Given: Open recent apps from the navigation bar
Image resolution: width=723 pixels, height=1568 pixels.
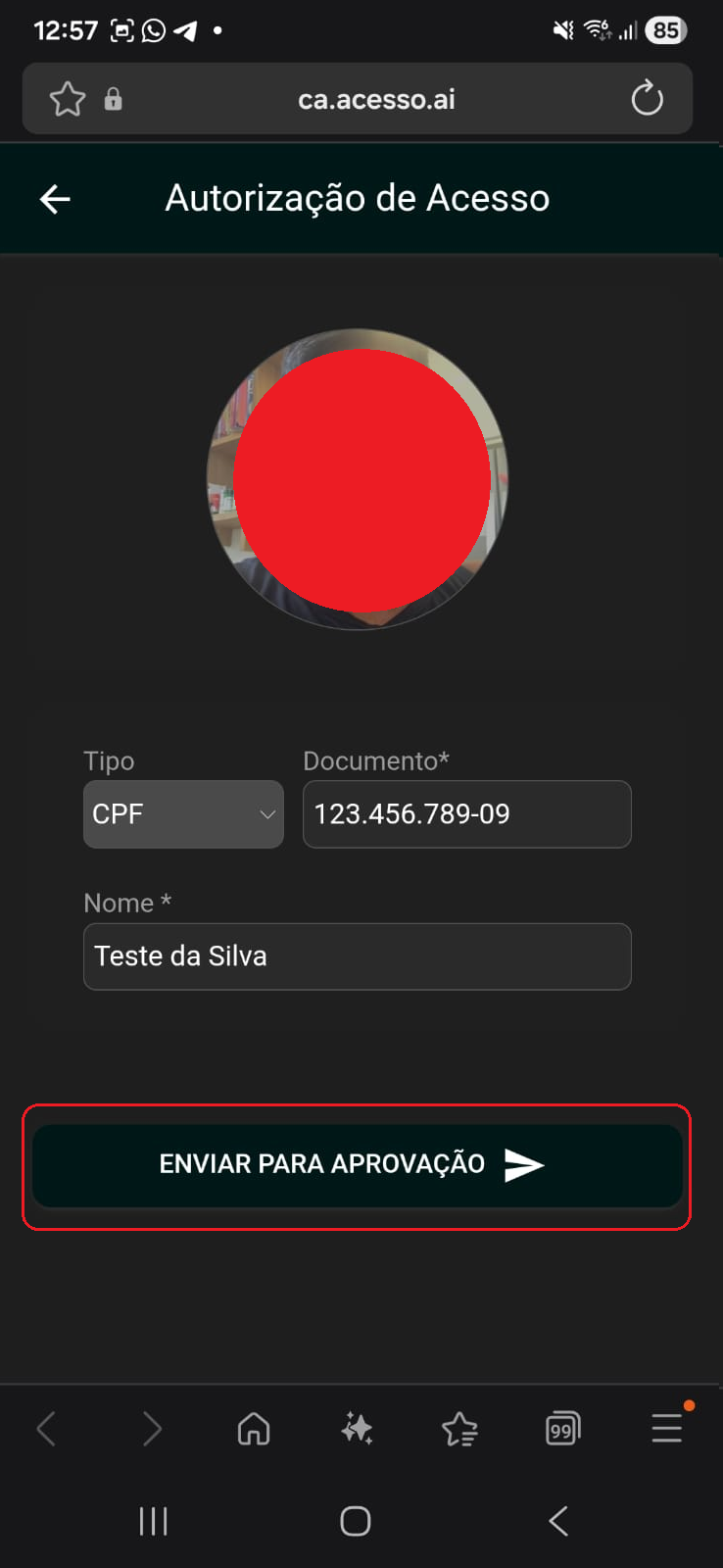Looking at the screenshot, I should pyautogui.click(x=154, y=1521).
